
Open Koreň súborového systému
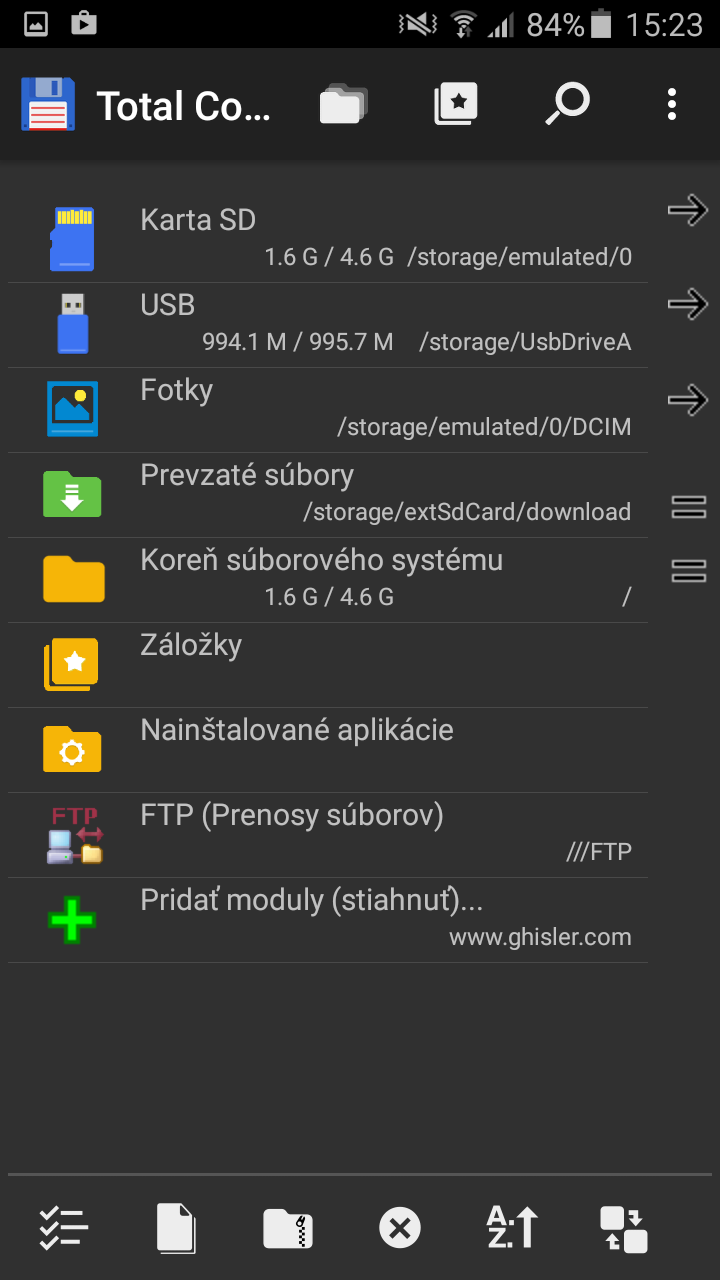328,580
